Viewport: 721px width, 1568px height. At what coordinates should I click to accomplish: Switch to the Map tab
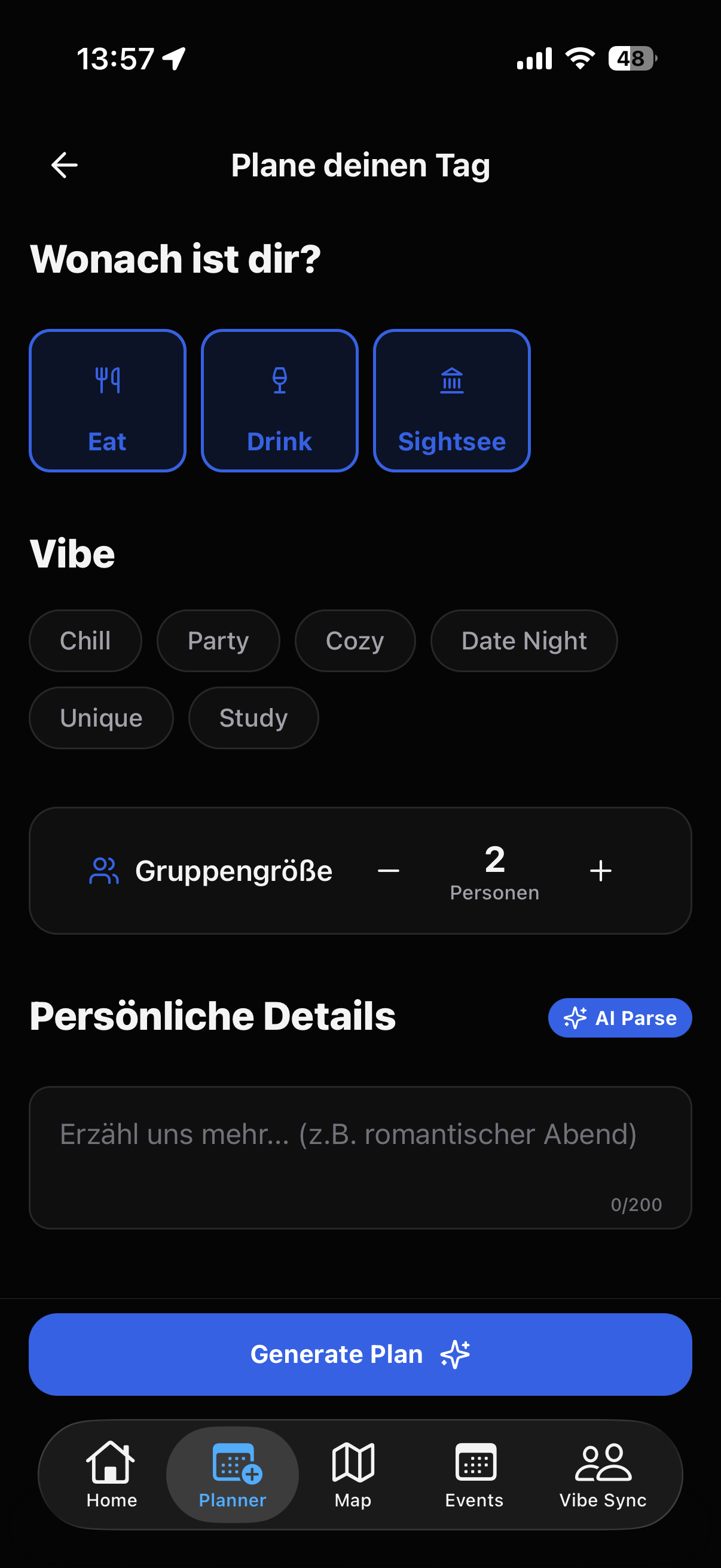pyautogui.click(x=353, y=1474)
